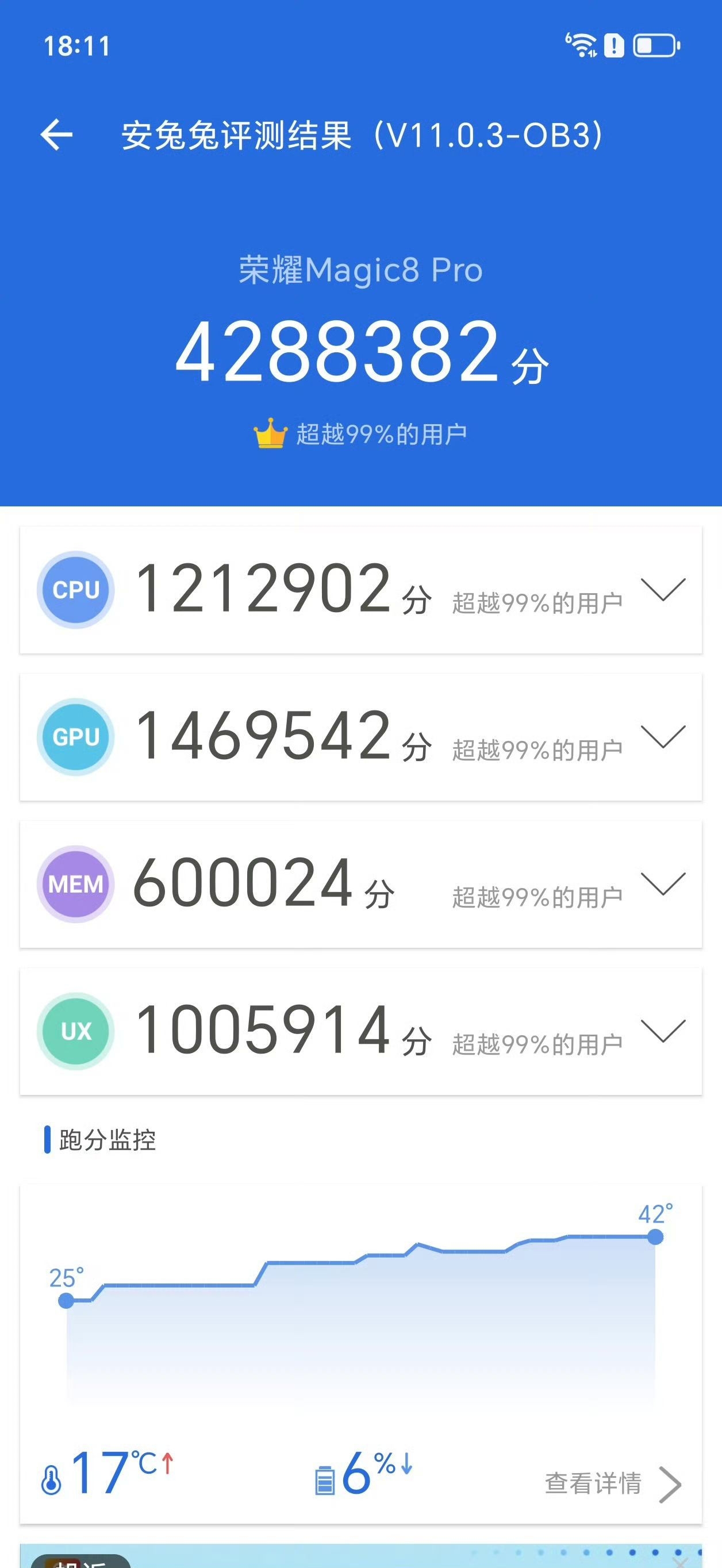Expand the UX score breakdown
The image size is (722, 1568).
click(663, 1031)
